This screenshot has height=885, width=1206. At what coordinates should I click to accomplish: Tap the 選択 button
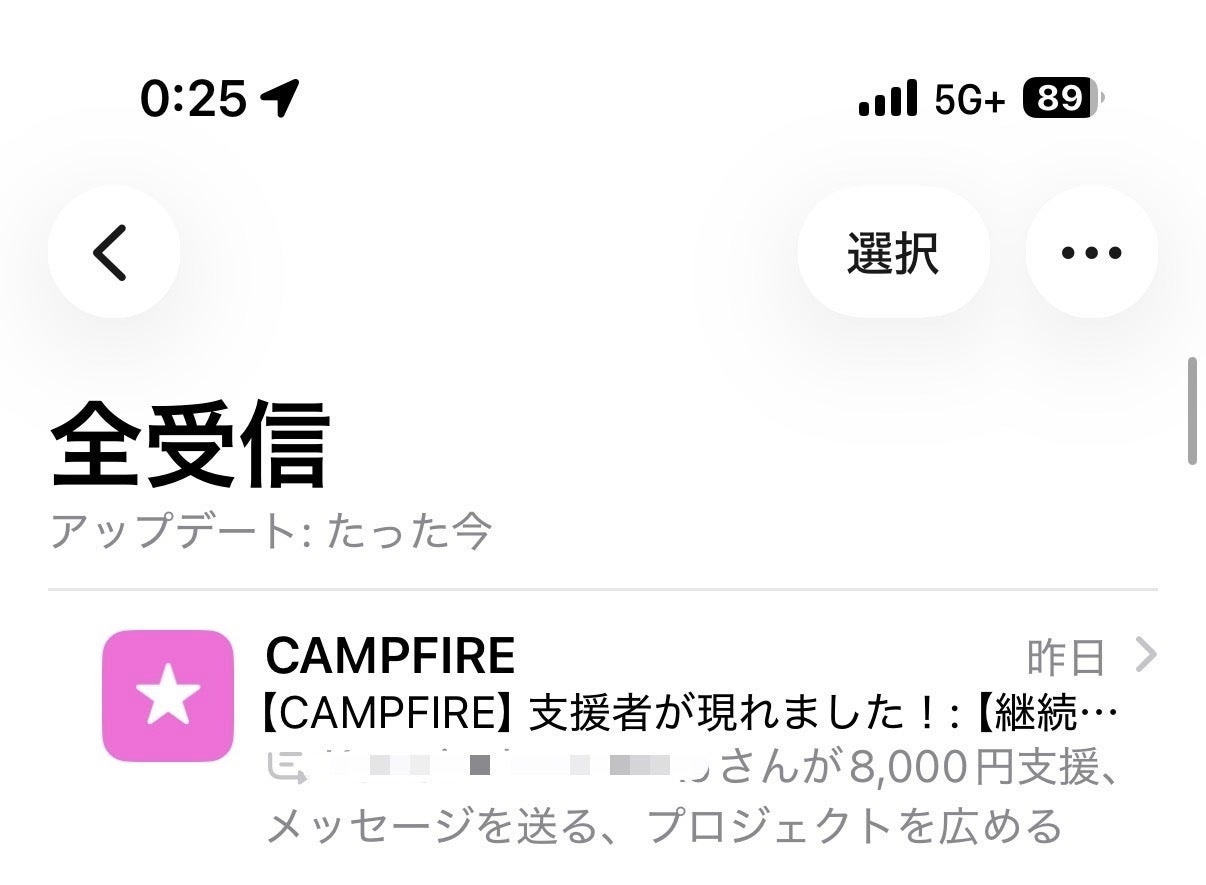(x=893, y=252)
